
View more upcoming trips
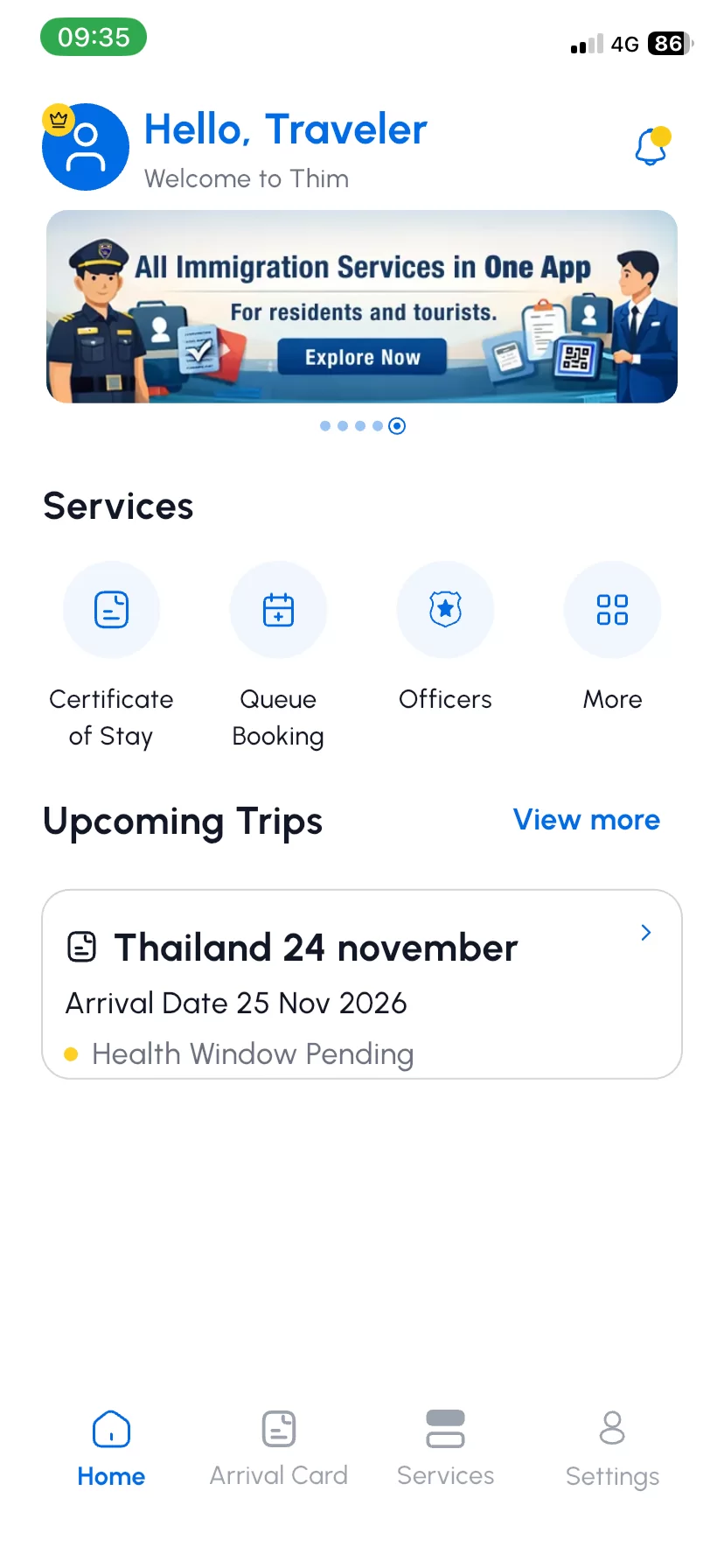point(587,820)
